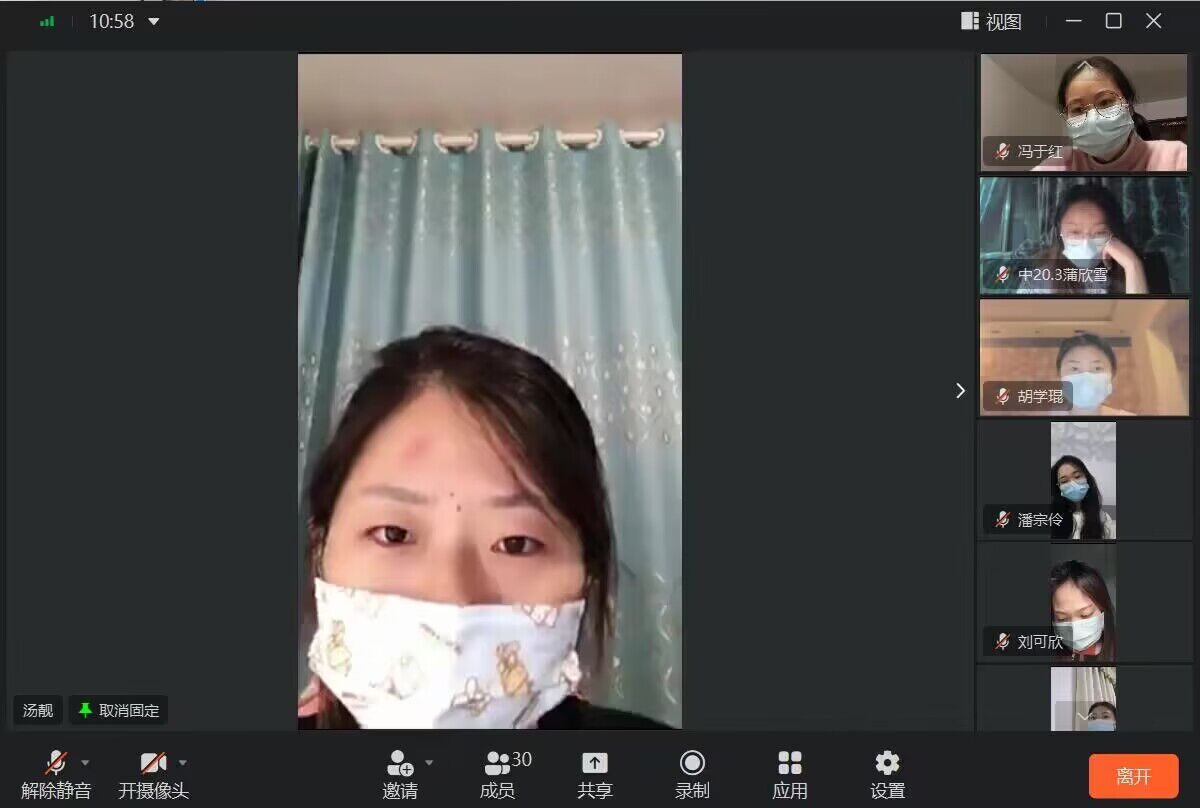Start recording with 录制
The height and width of the screenshot is (808, 1200).
pos(692,774)
